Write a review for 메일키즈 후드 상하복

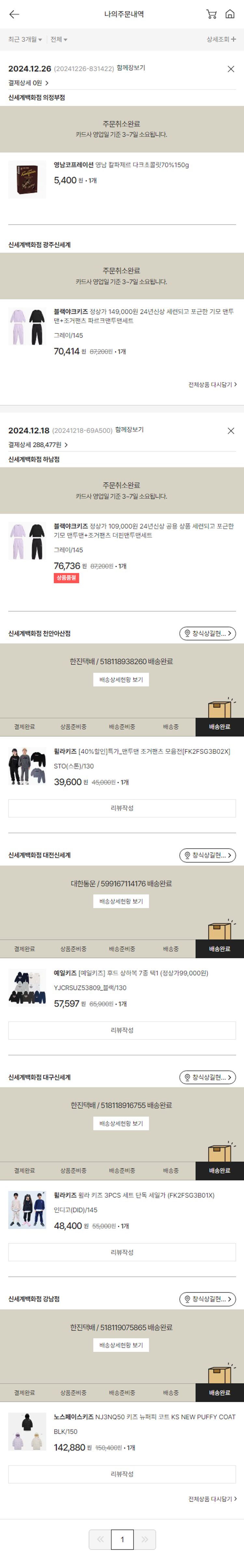coord(122,1030)
